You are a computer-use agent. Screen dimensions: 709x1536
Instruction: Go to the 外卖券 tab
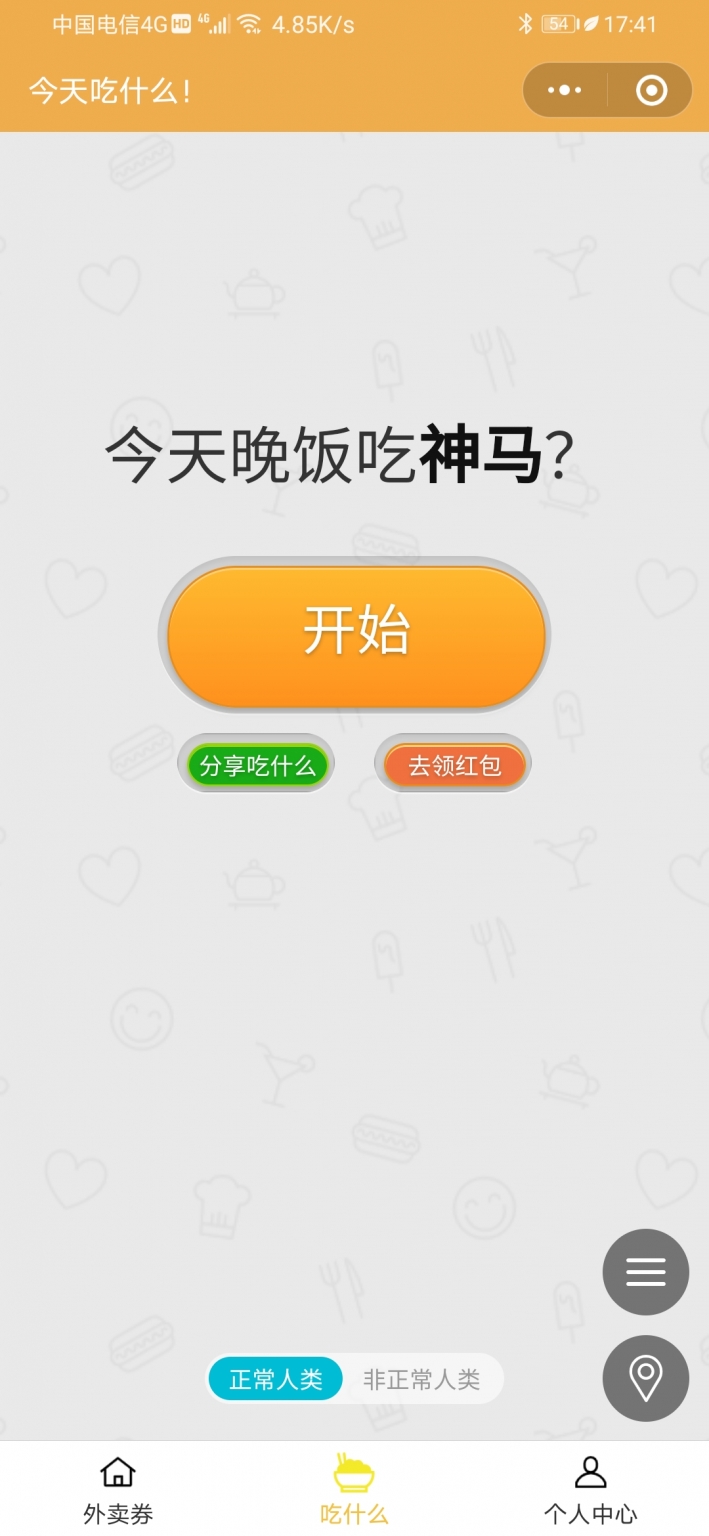[118, 1489]
